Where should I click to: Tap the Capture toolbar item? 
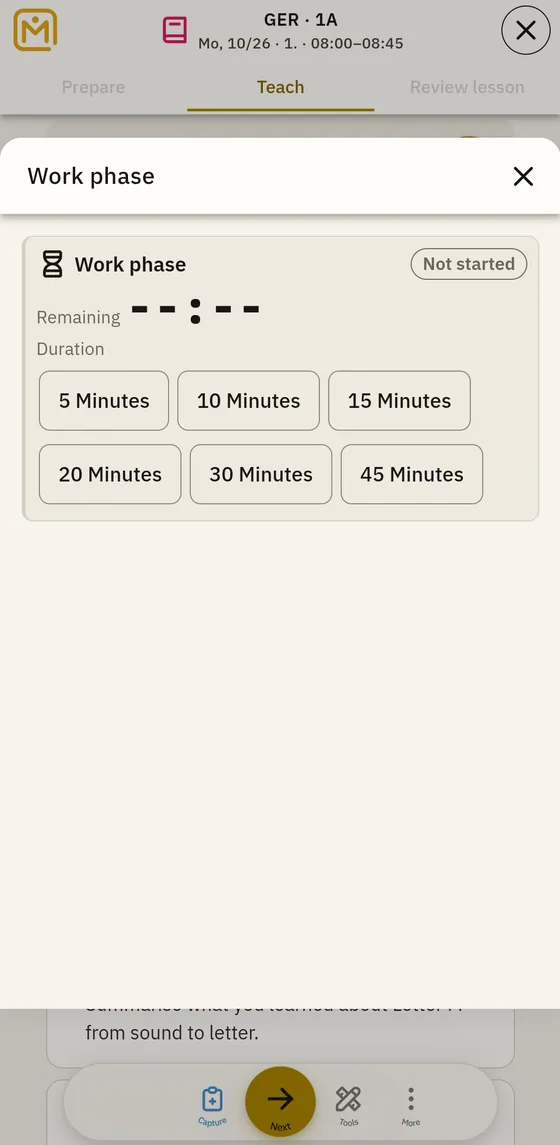coord(212,1106)
